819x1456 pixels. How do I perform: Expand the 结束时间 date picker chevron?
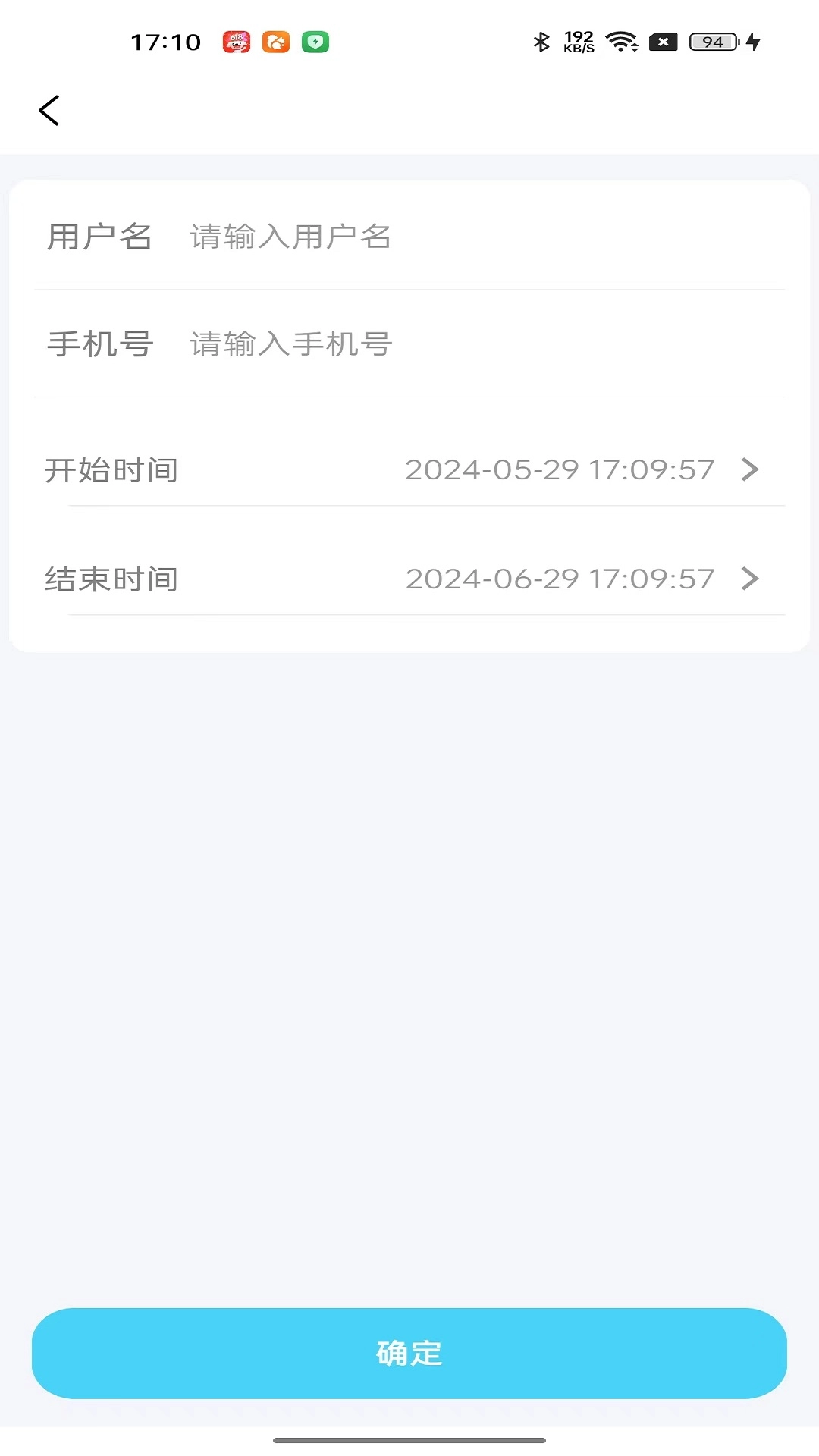pos(750,579)
